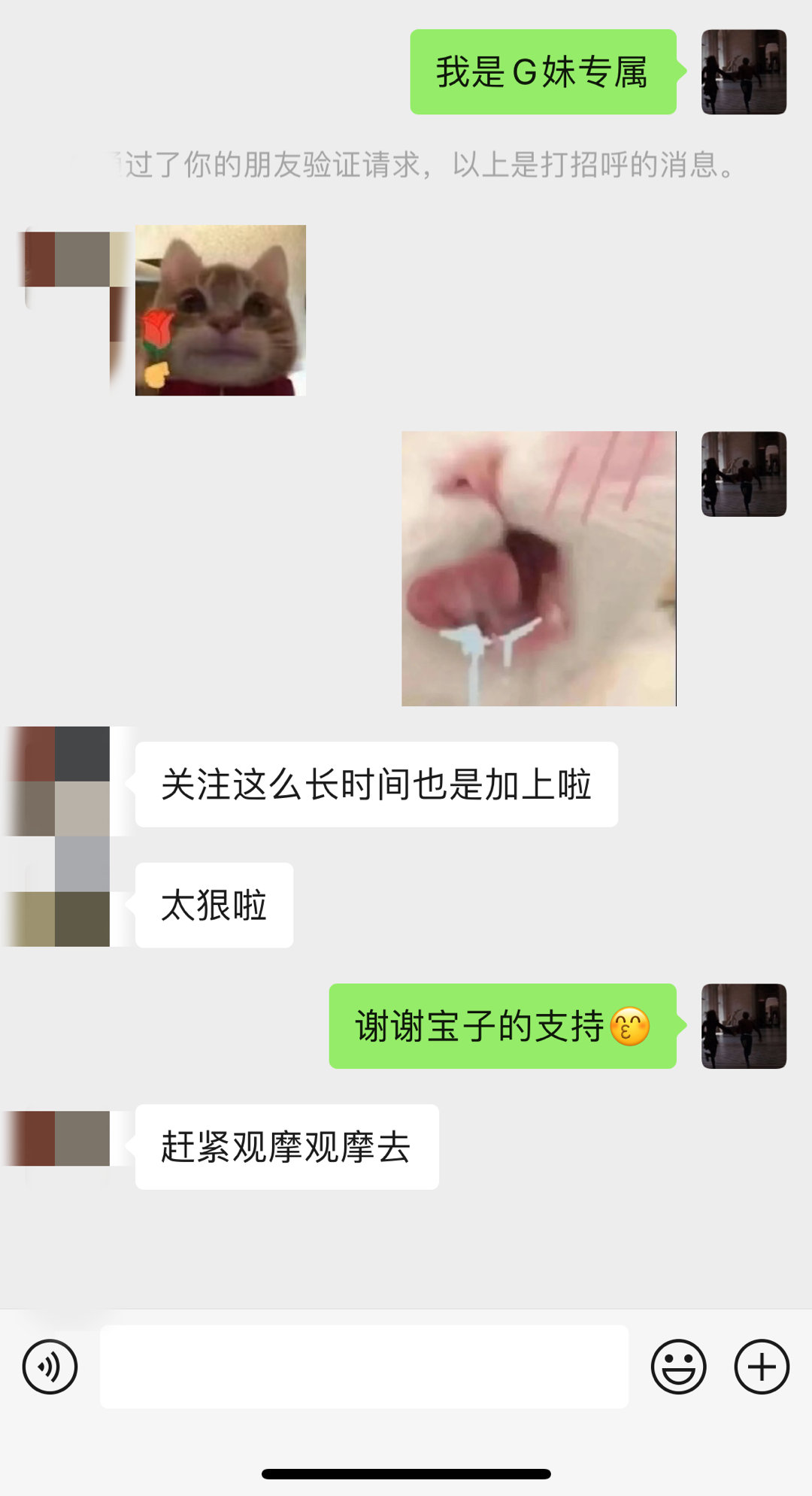Open my avatar beside 谢谢宝子的支持
This screenshot has height=1496, width=812.
[x=744, y=1026]
